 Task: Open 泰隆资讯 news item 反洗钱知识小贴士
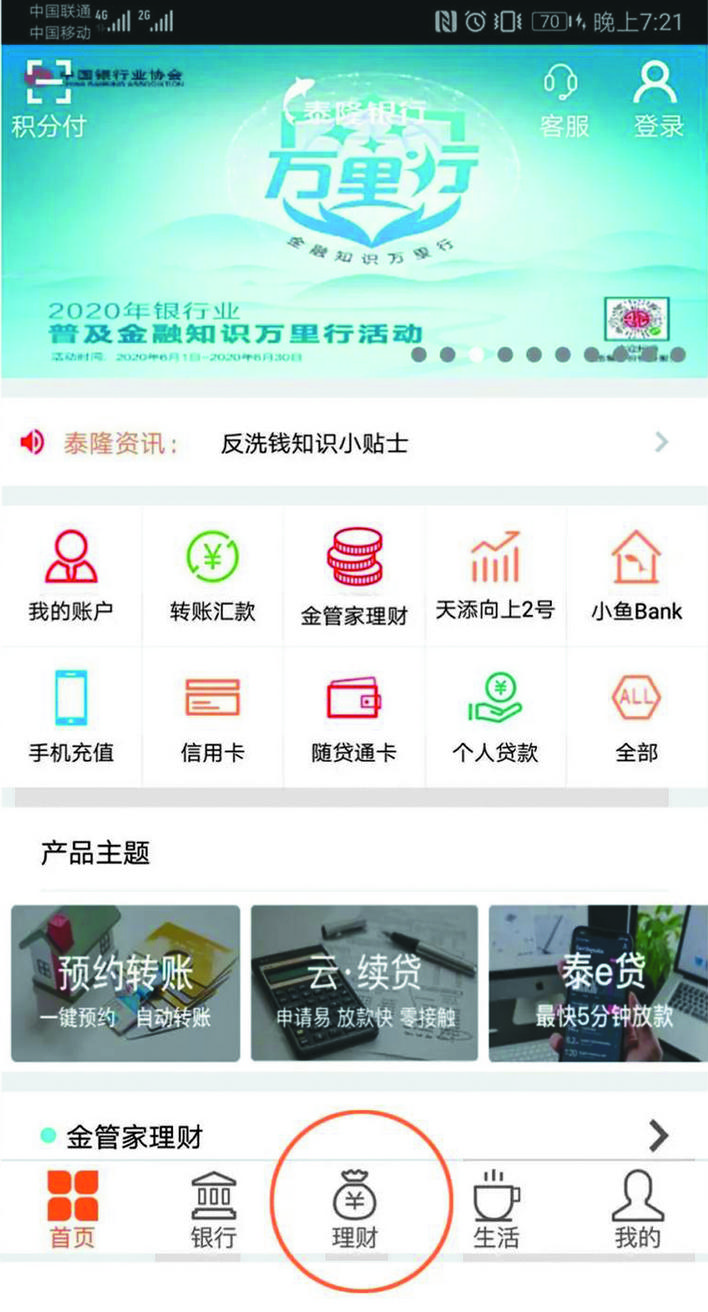[314, 443]
